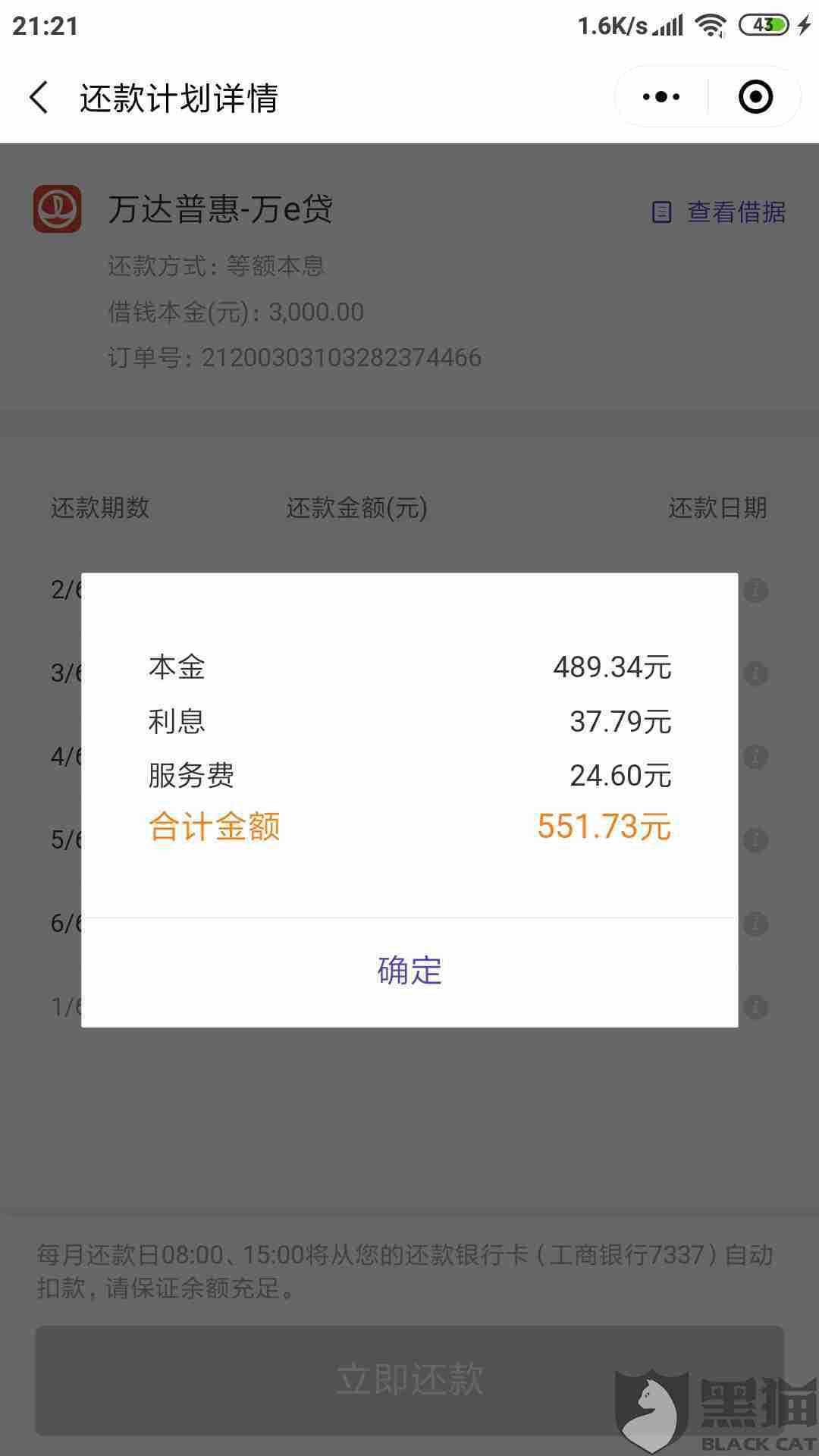Open the 查看借据 link
The image size is (819, 1456).
click(x=718, y=212)
